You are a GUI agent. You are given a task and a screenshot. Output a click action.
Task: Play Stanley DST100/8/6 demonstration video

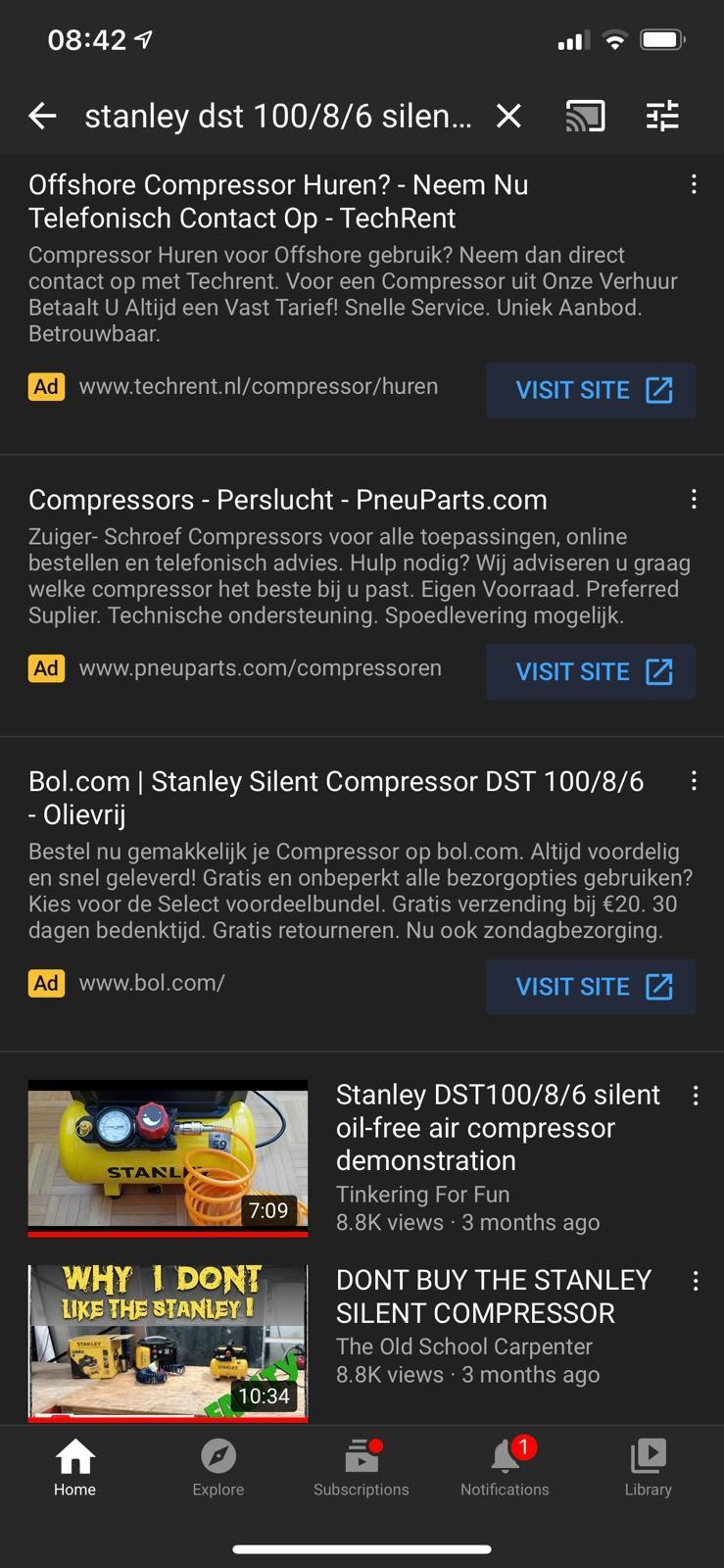point(168,1156)
